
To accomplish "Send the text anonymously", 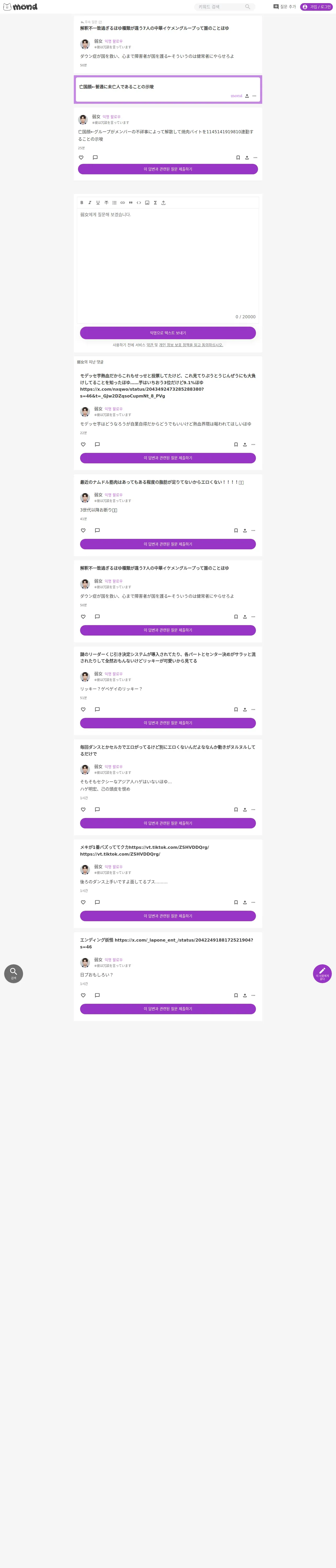I will coord(168,333).
